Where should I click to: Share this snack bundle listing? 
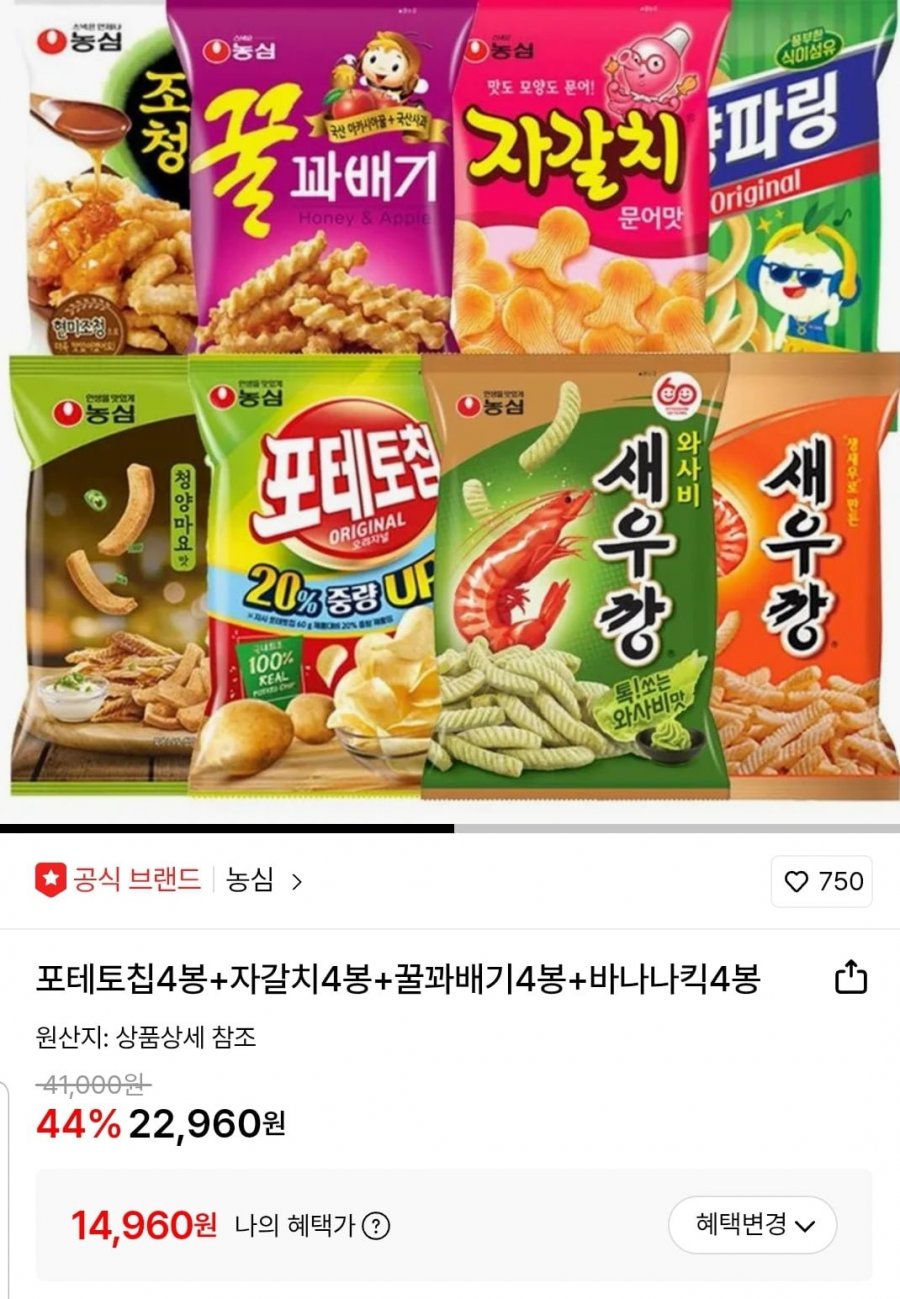point(849,977)
